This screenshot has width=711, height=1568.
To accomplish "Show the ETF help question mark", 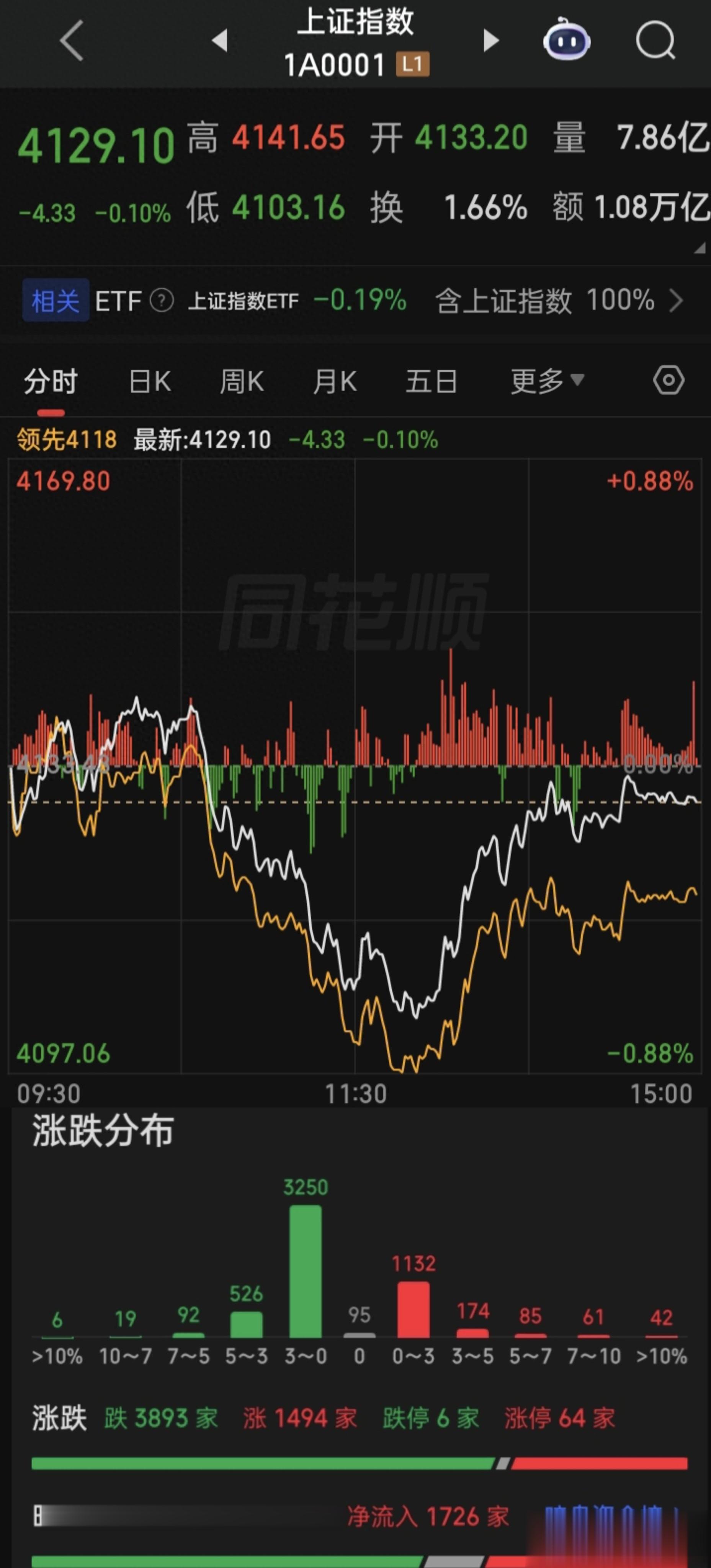I will 162,301.
